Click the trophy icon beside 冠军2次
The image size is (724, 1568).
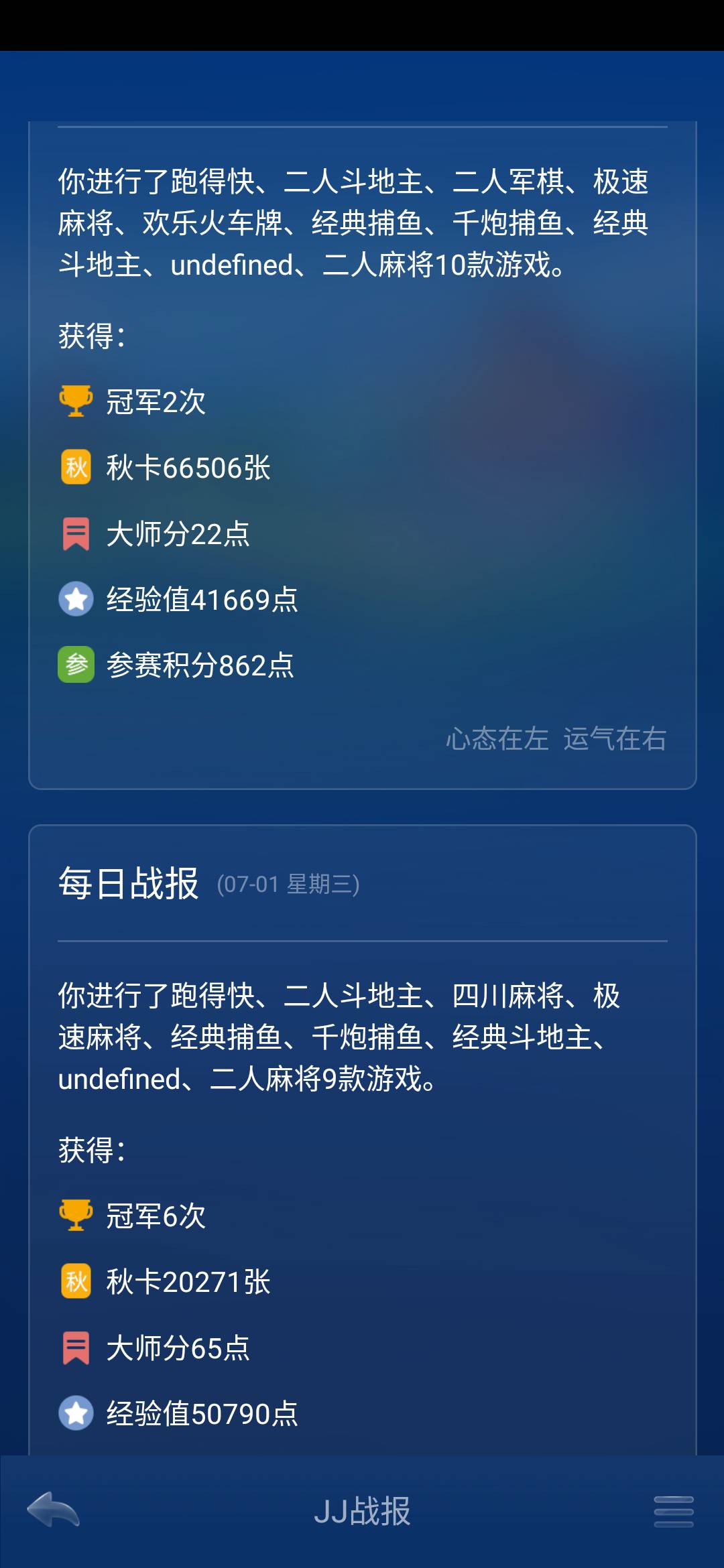point(76,401)
